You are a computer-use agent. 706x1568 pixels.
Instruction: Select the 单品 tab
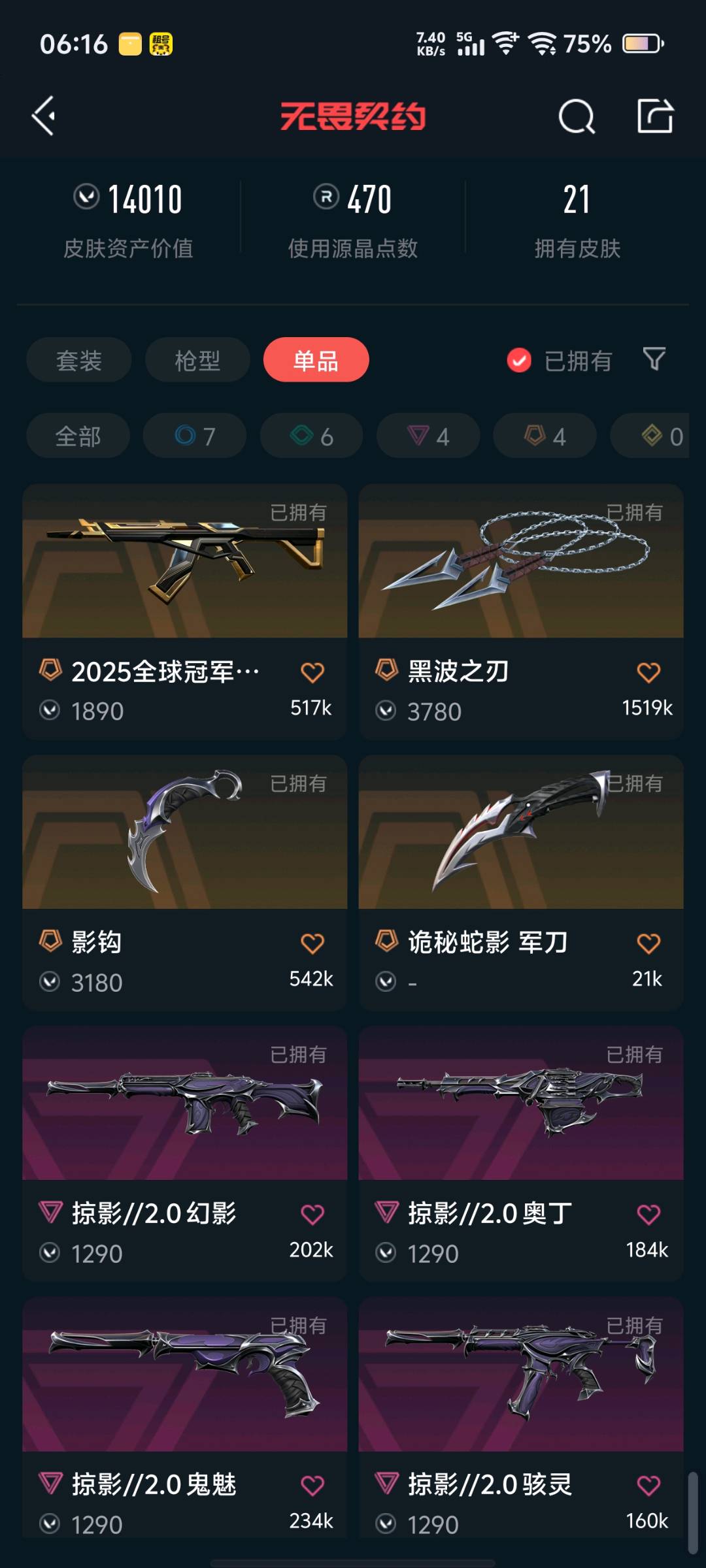coord(316,360)
